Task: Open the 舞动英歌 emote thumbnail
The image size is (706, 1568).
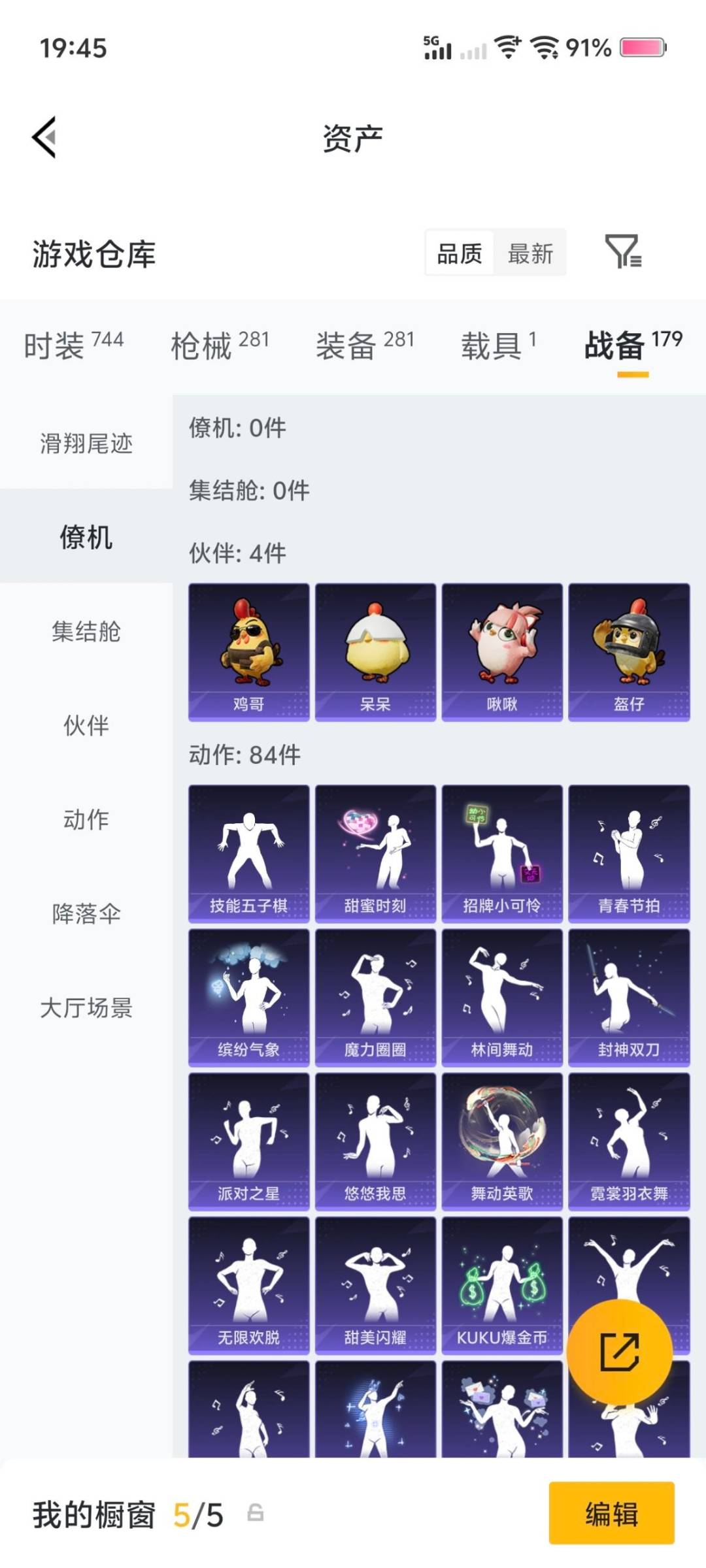Action: 501,1137
